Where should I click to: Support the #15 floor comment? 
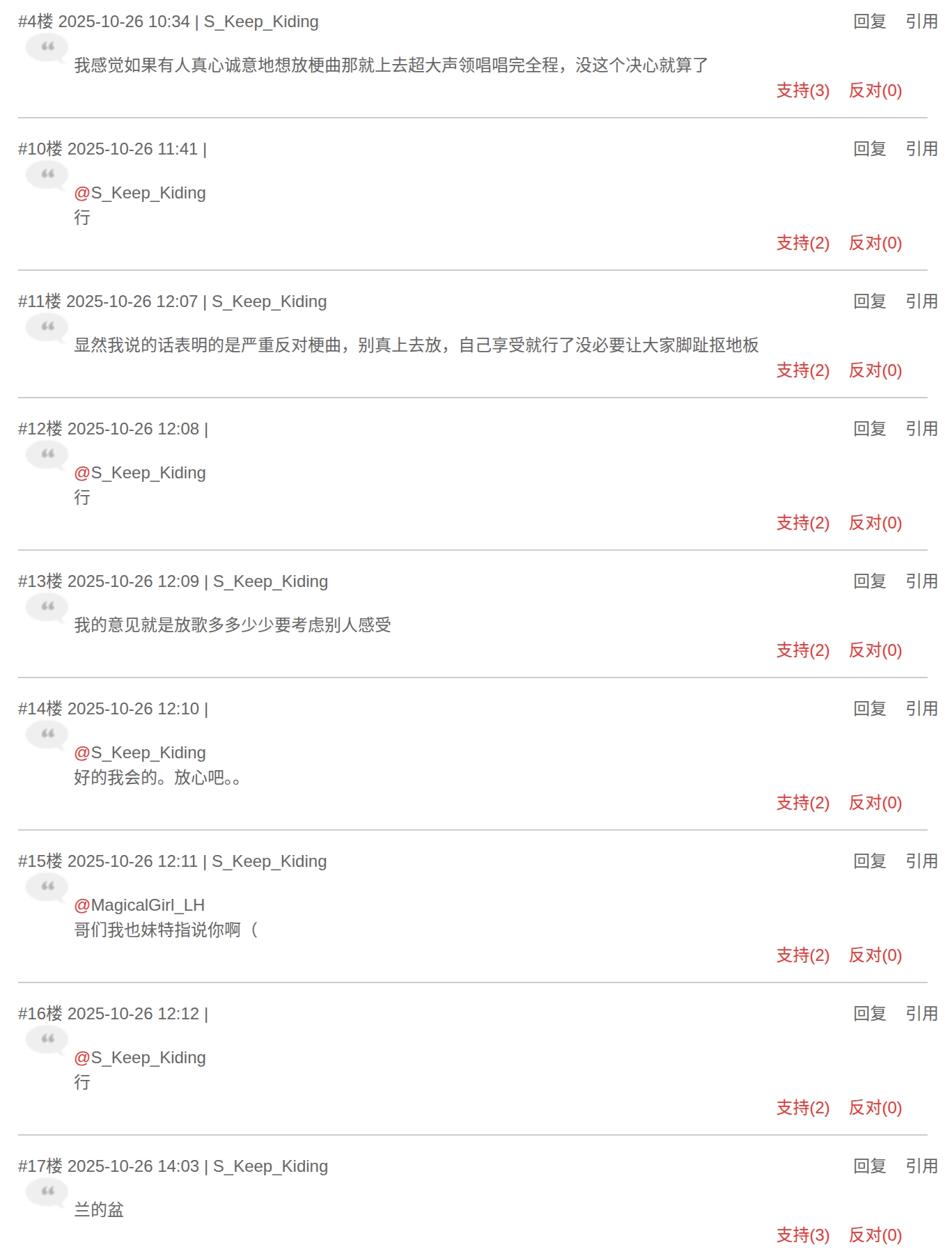(x=802, y=955)
